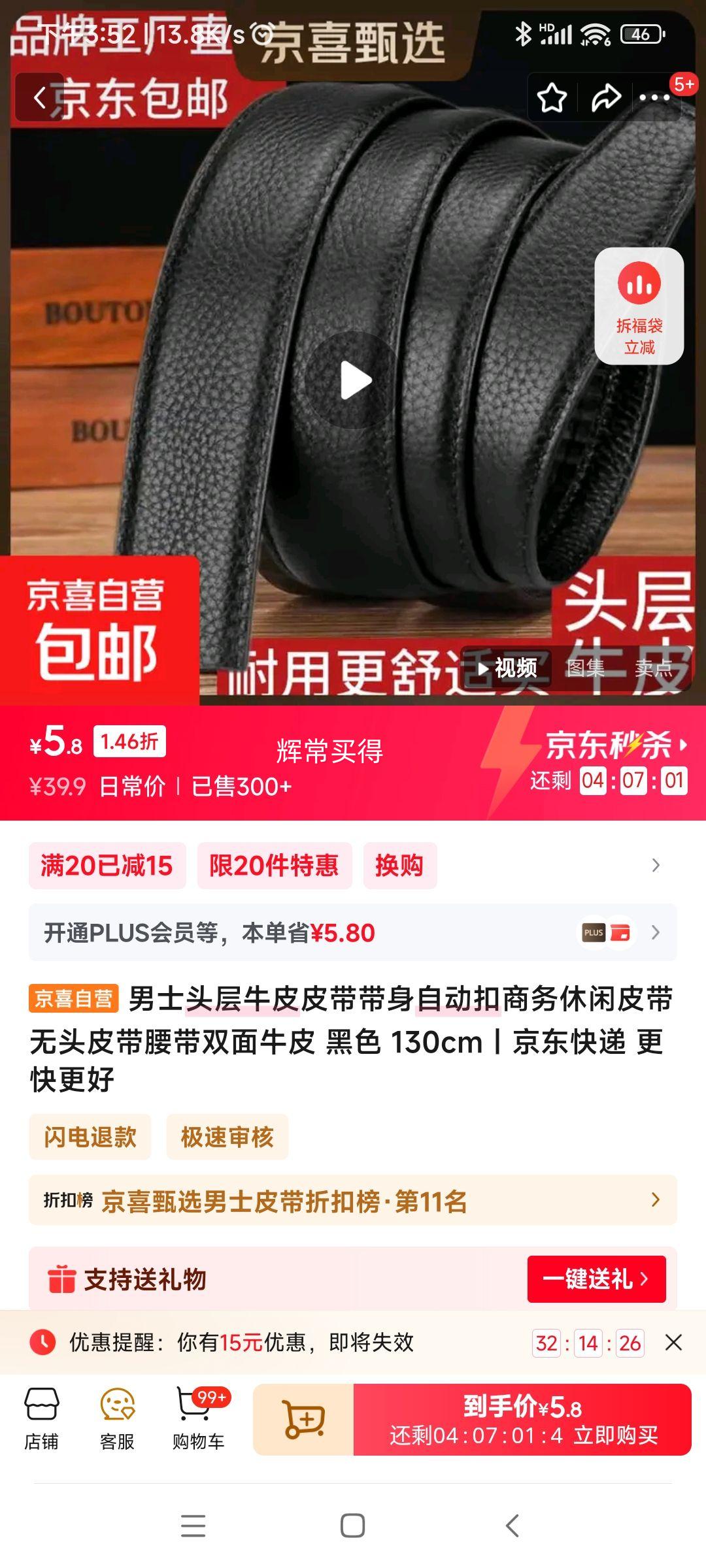
Task: Add product to favorites with star icon
Action: [x=552, y=99]
